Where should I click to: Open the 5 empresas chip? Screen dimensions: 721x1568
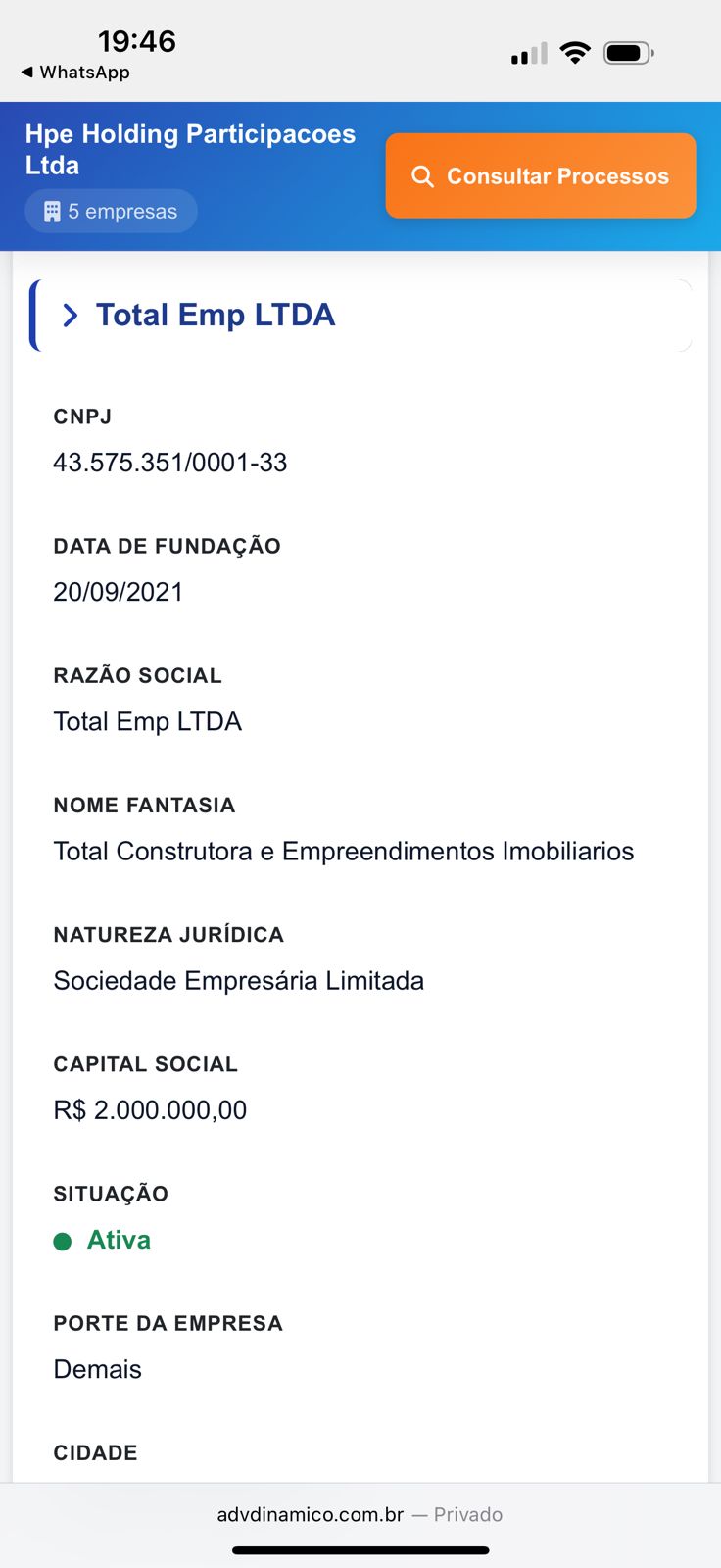coord(111,212)
